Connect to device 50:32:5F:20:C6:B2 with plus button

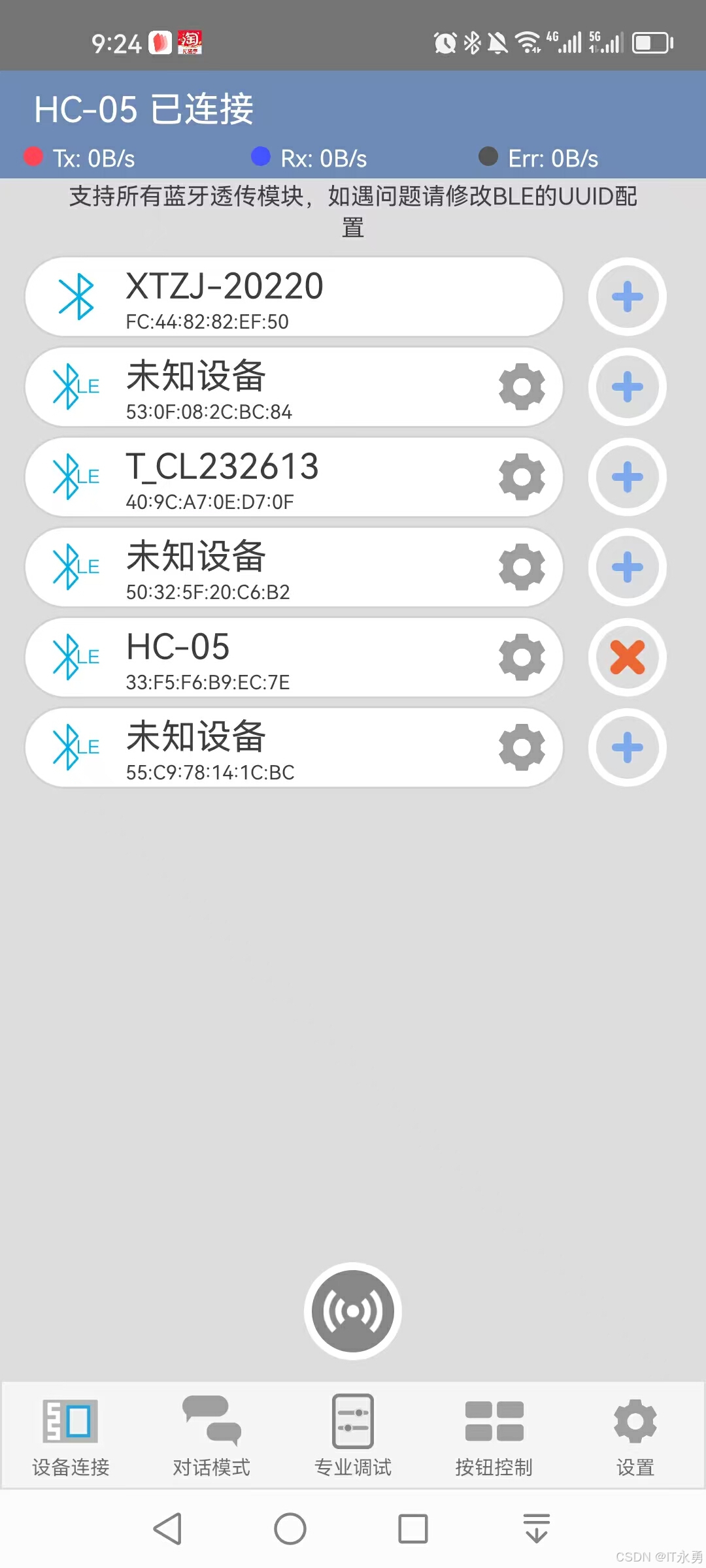click(x=627, y=567)
